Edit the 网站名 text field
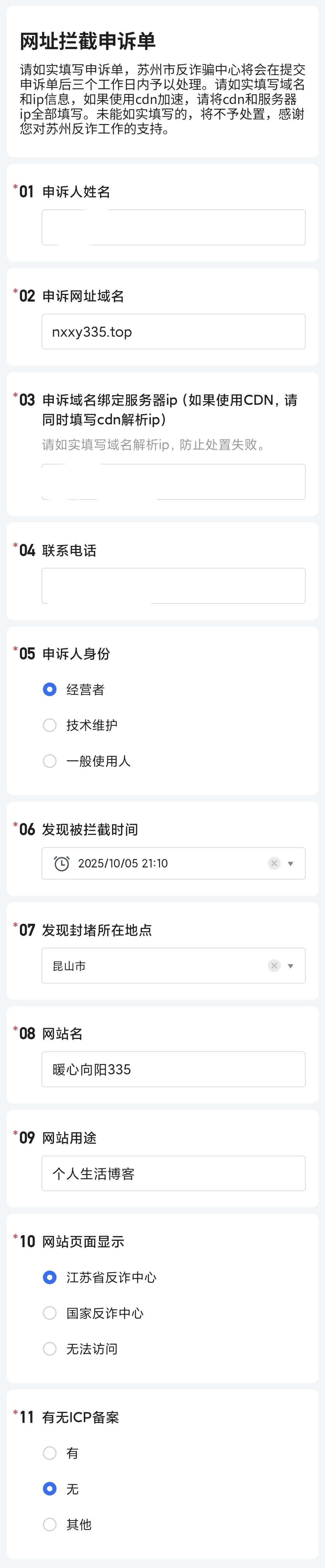This screenshot has height=1568, width=325. pyautogui.click(x=173, y=1069)
